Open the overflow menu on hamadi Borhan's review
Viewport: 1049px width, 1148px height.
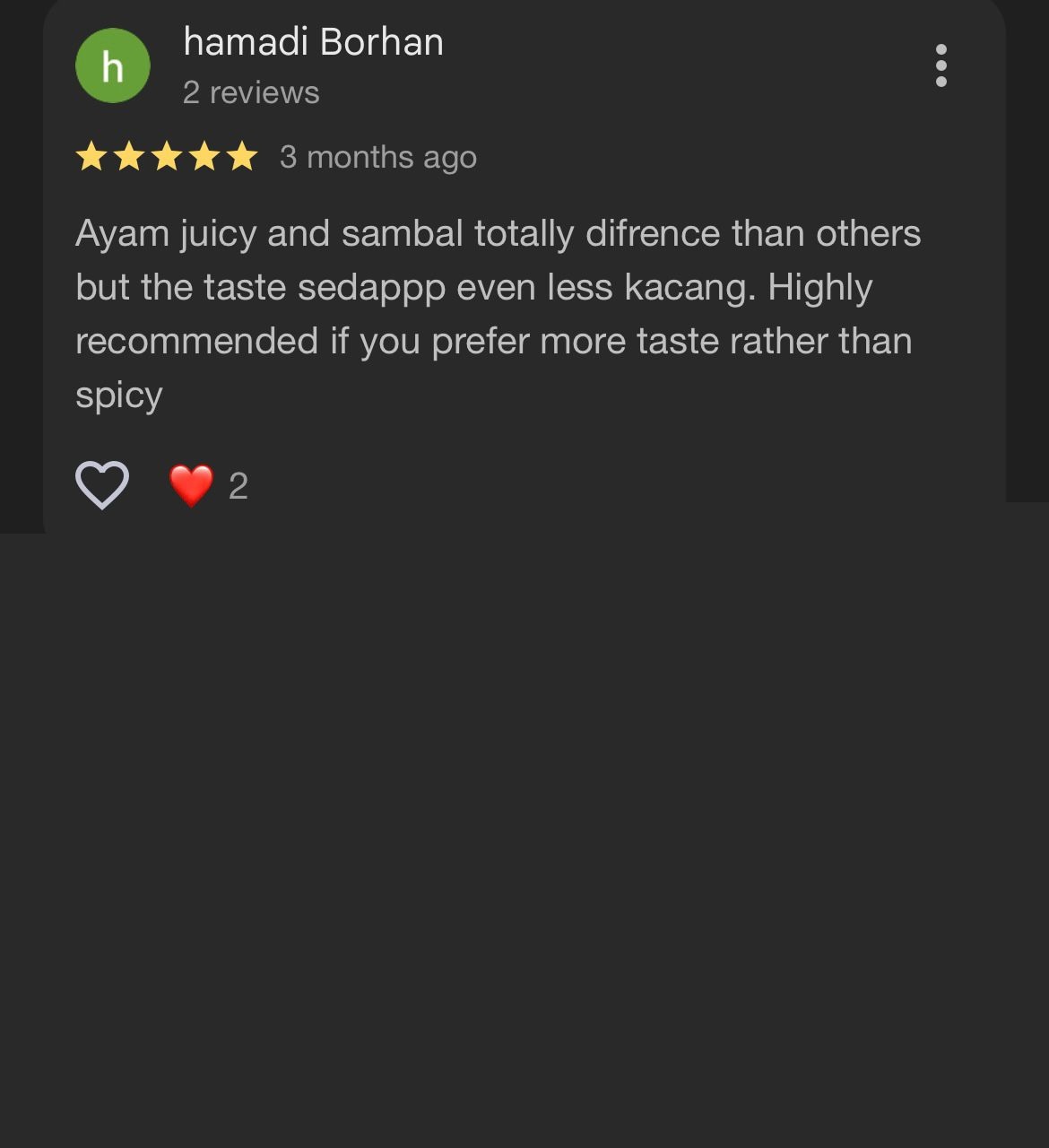pyautogui.click(x=941, y=66)
